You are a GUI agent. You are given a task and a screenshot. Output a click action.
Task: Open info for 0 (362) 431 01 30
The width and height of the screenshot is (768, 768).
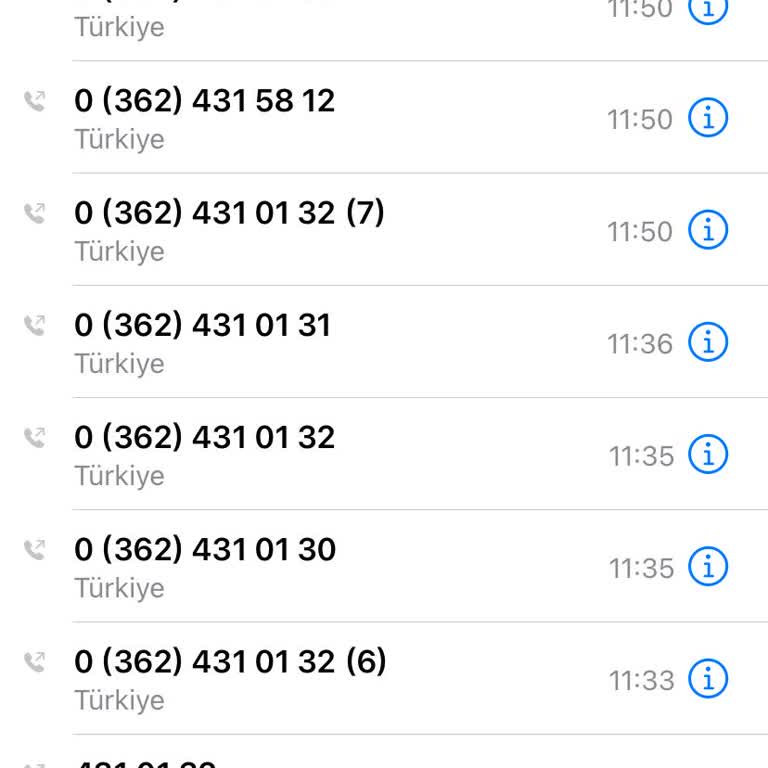(708, 566)
